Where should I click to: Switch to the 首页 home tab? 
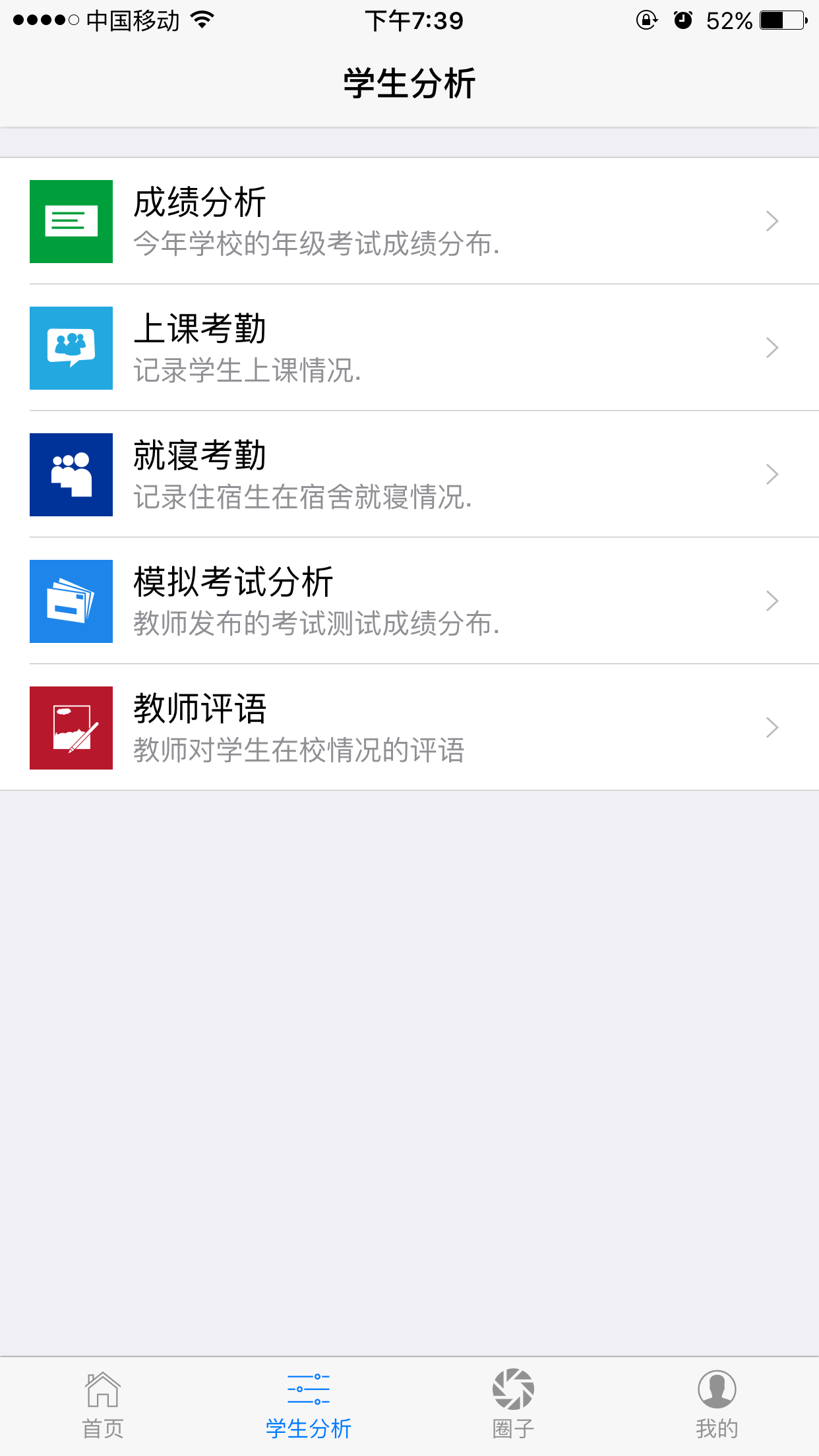click(103, 1406)
